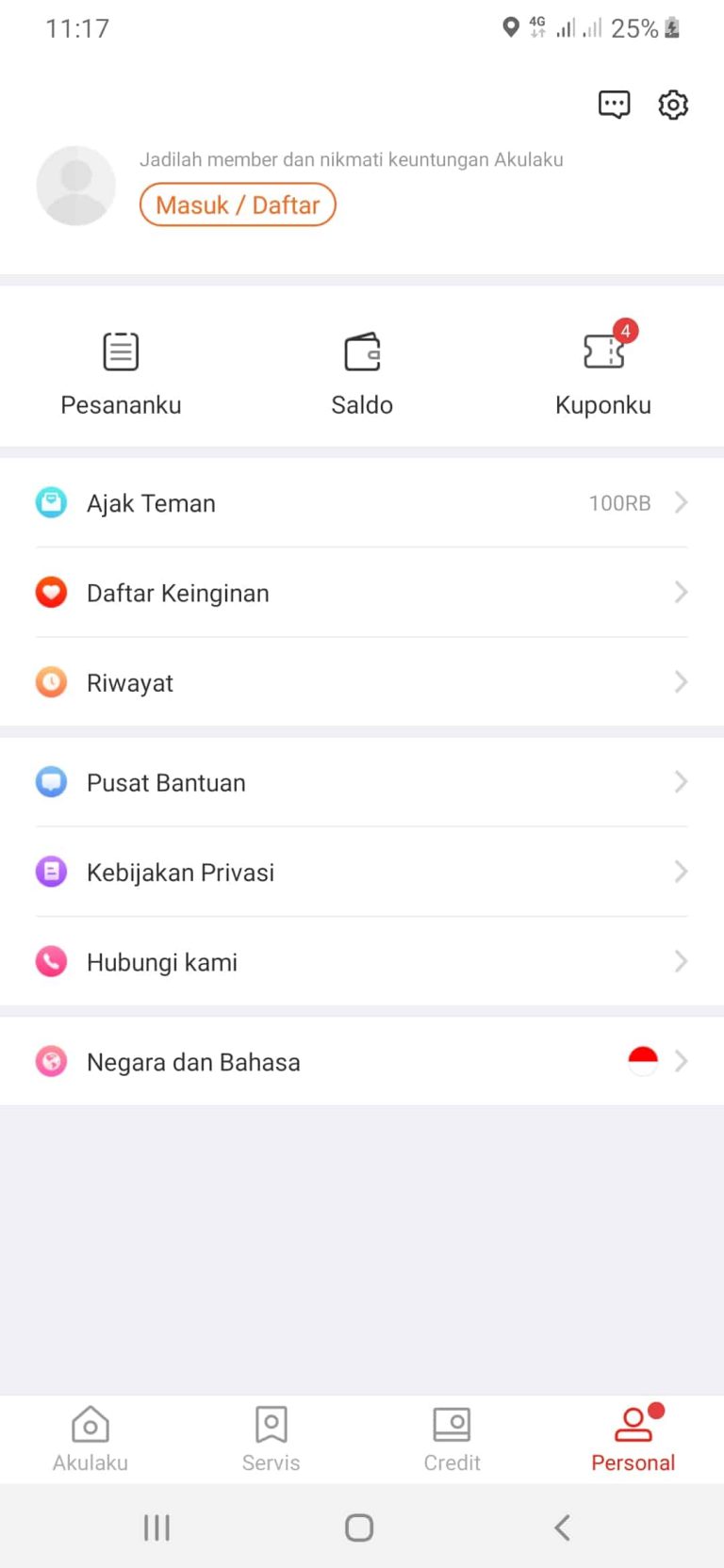Expand the Negara dan Bahasa chevron
Screen dimensions: 724x1568
click(681, 1060)
